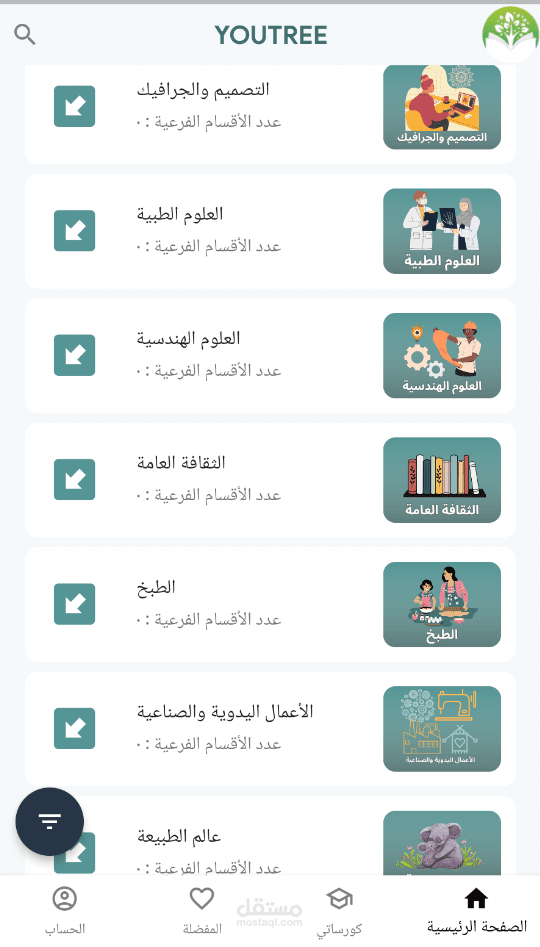Screen dimensions: 540x947
Task: Open the search icon in the top bar
Action: point(25,35)
